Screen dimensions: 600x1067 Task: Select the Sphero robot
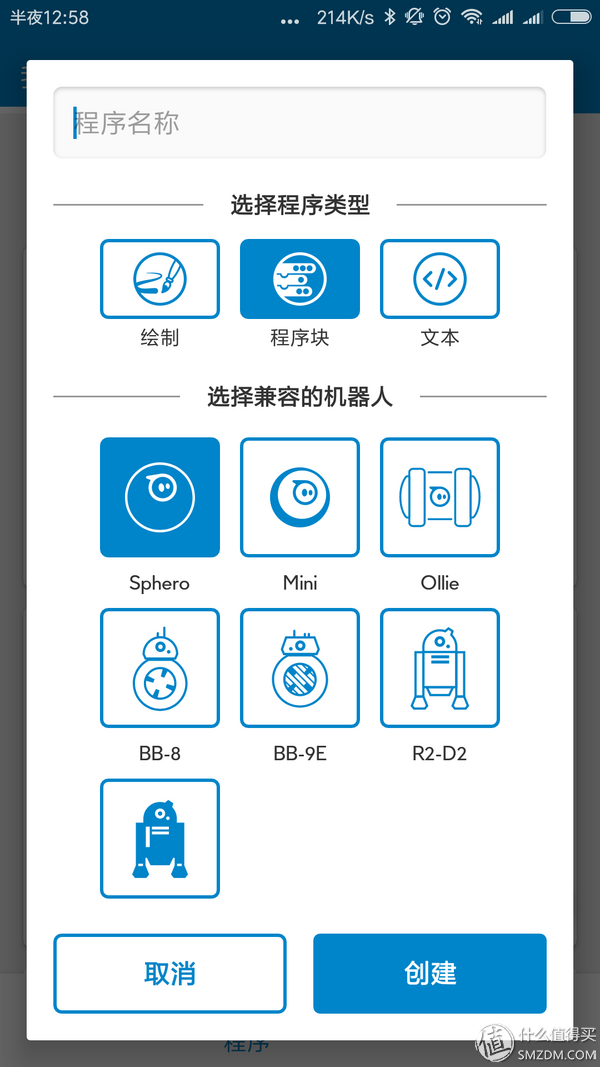click(160, 497)
